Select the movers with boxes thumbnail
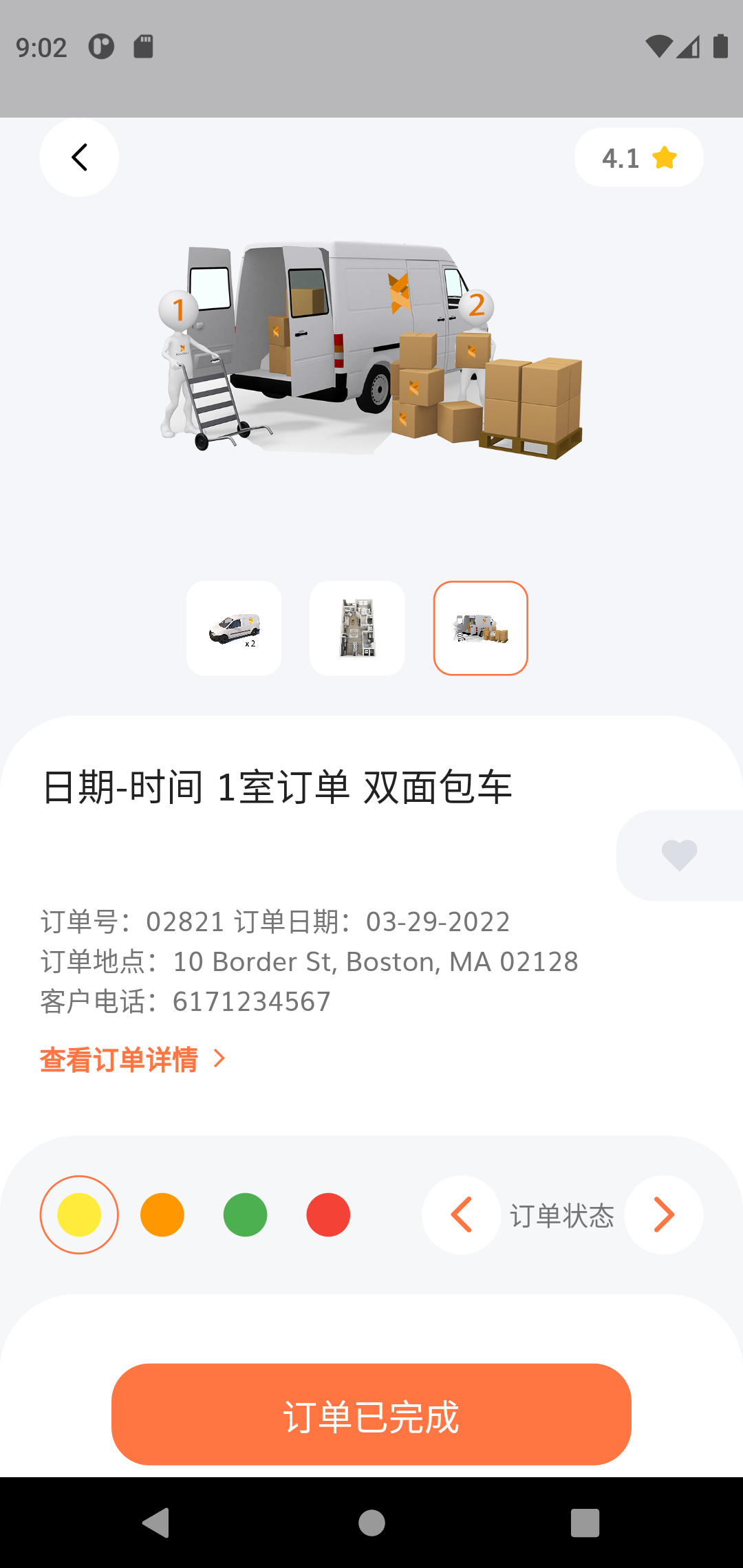The height and width of the screenshot is (1568, 743). 481,629
